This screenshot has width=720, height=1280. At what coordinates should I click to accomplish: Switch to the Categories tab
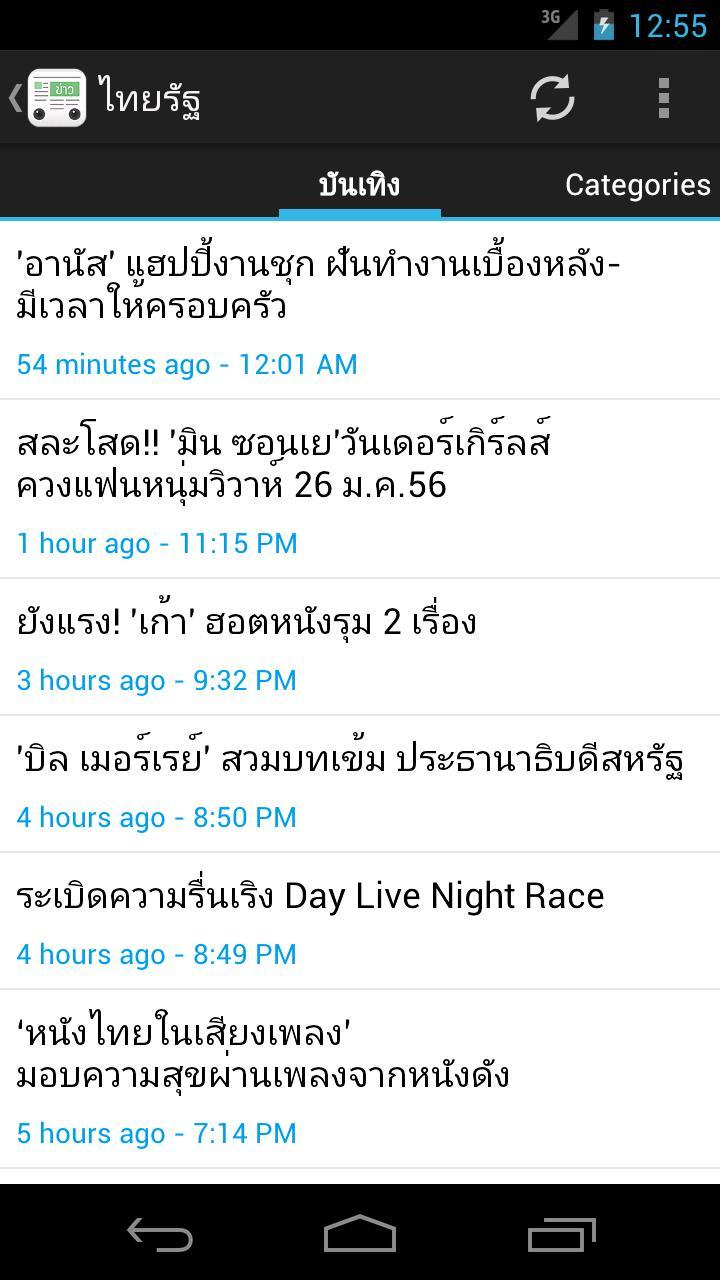pos(637,185)
